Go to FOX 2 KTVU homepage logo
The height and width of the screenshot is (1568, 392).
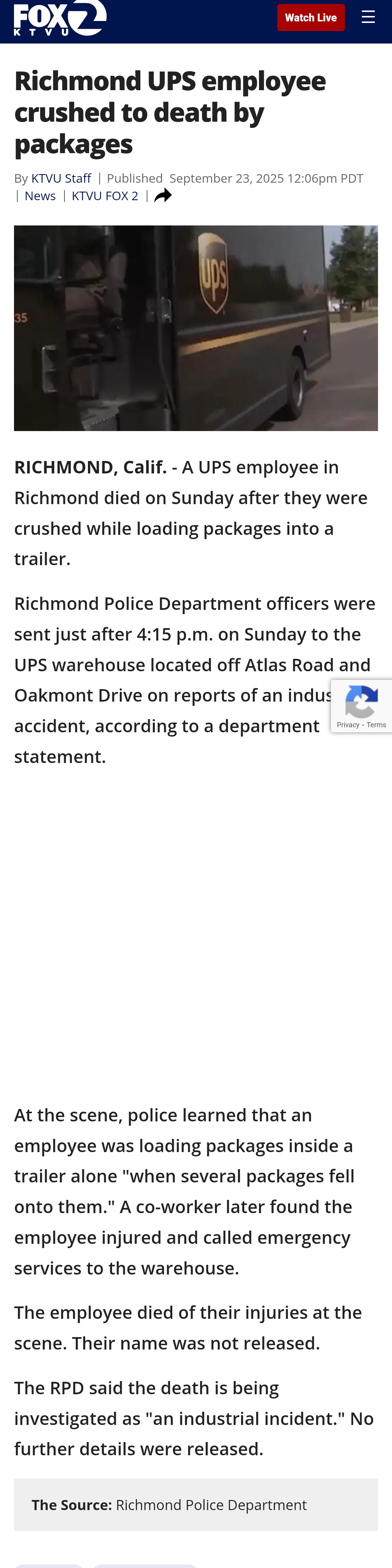pos(59,18)
